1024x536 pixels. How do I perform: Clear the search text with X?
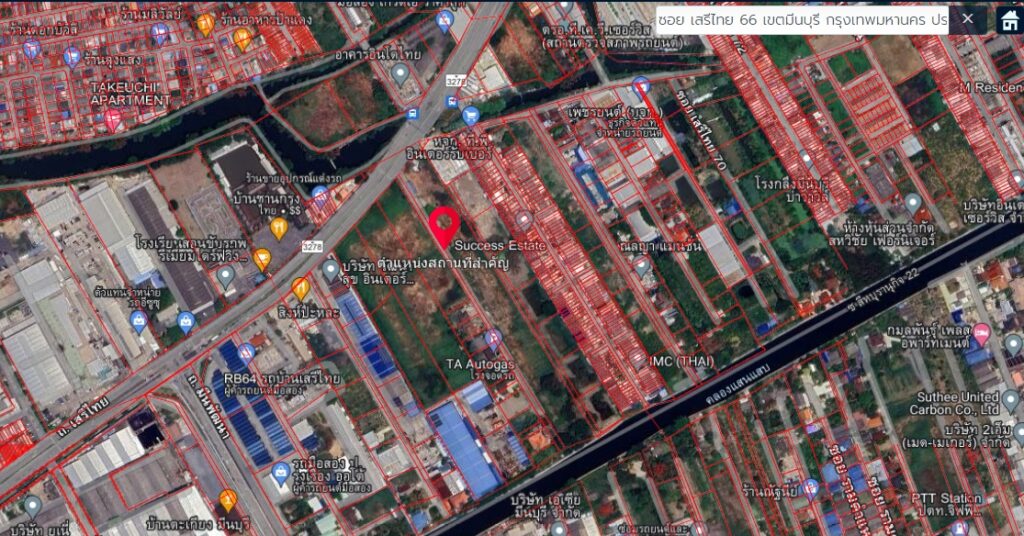tap(968, 19)
